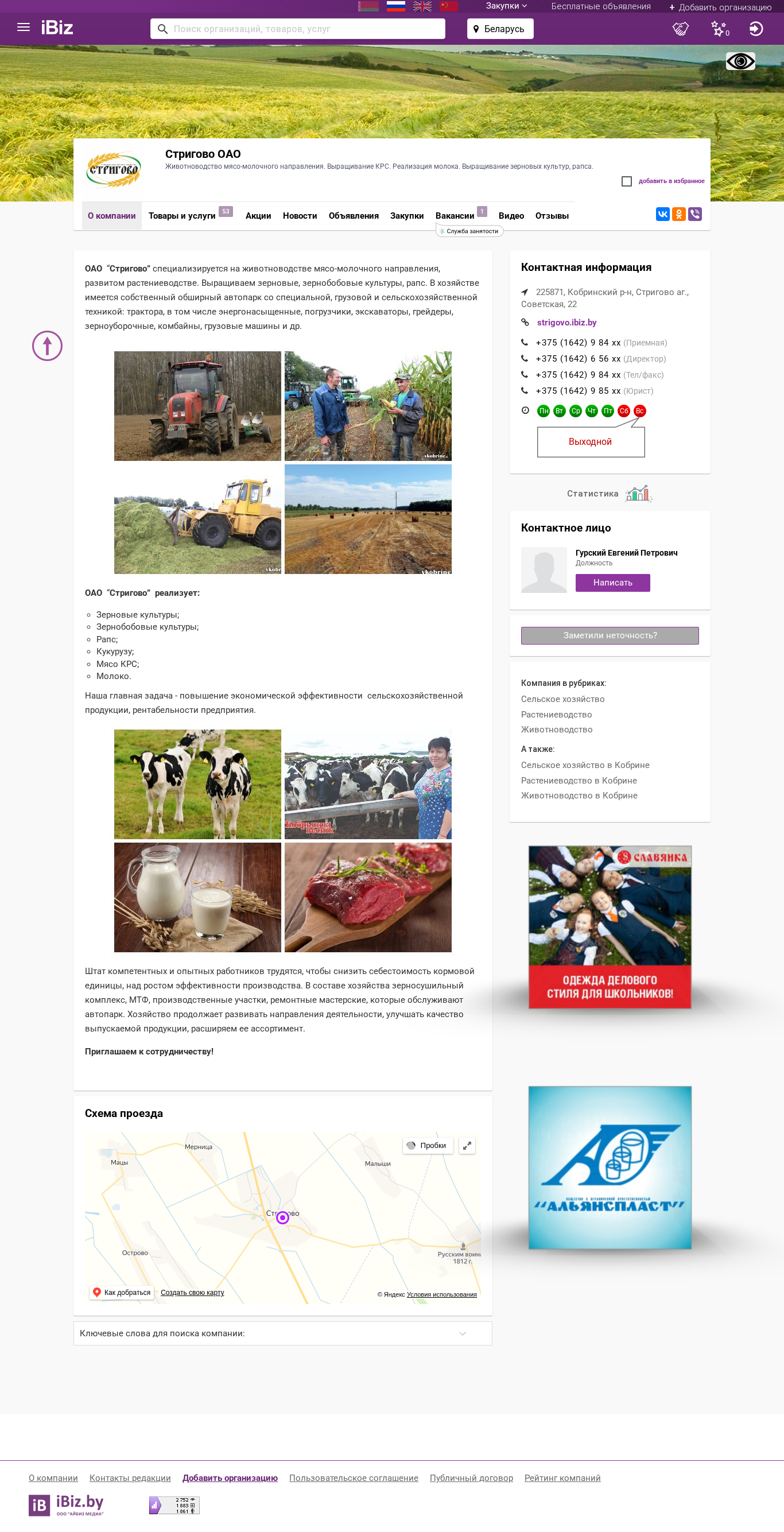Expand the map to fullscreen

(467, 1146)
